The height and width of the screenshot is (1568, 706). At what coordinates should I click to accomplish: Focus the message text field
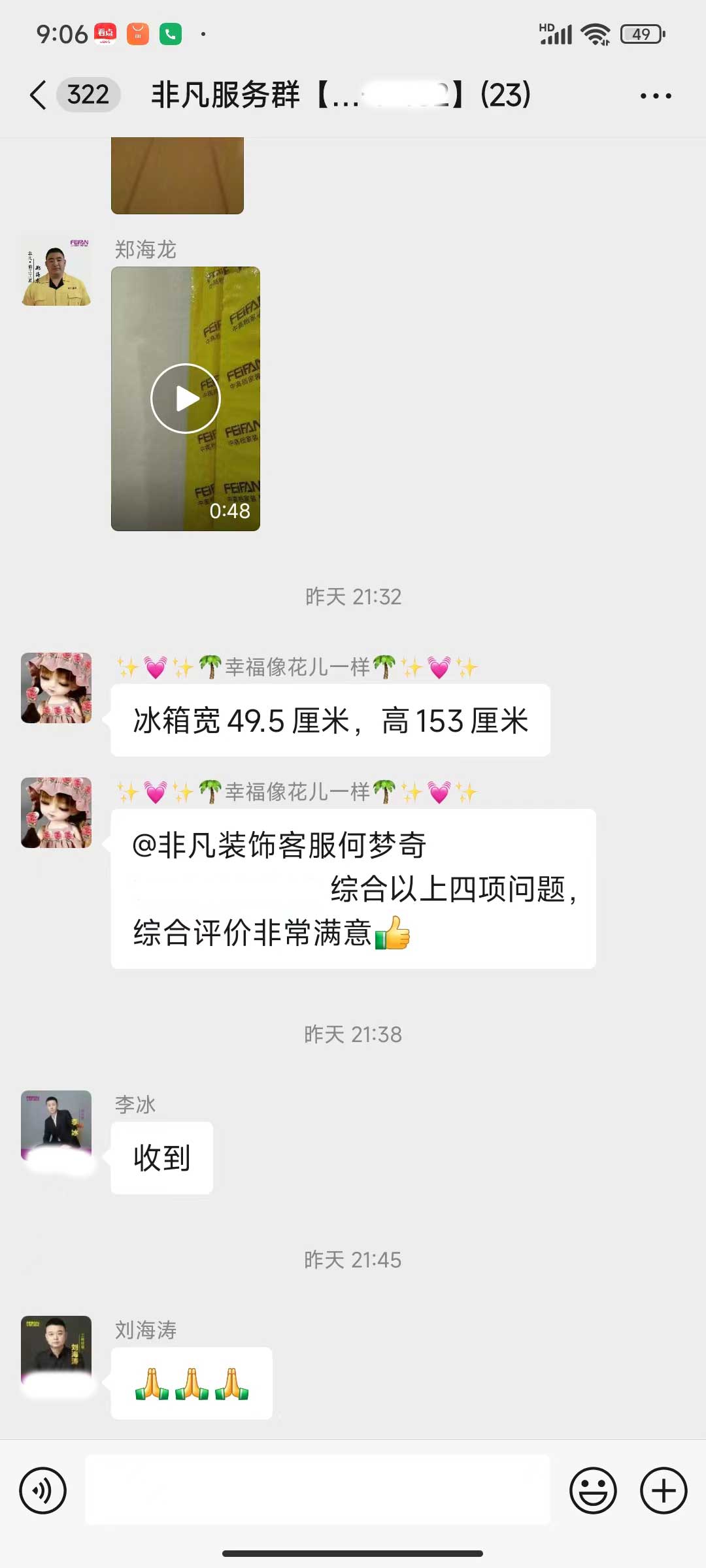point(318,1490)
